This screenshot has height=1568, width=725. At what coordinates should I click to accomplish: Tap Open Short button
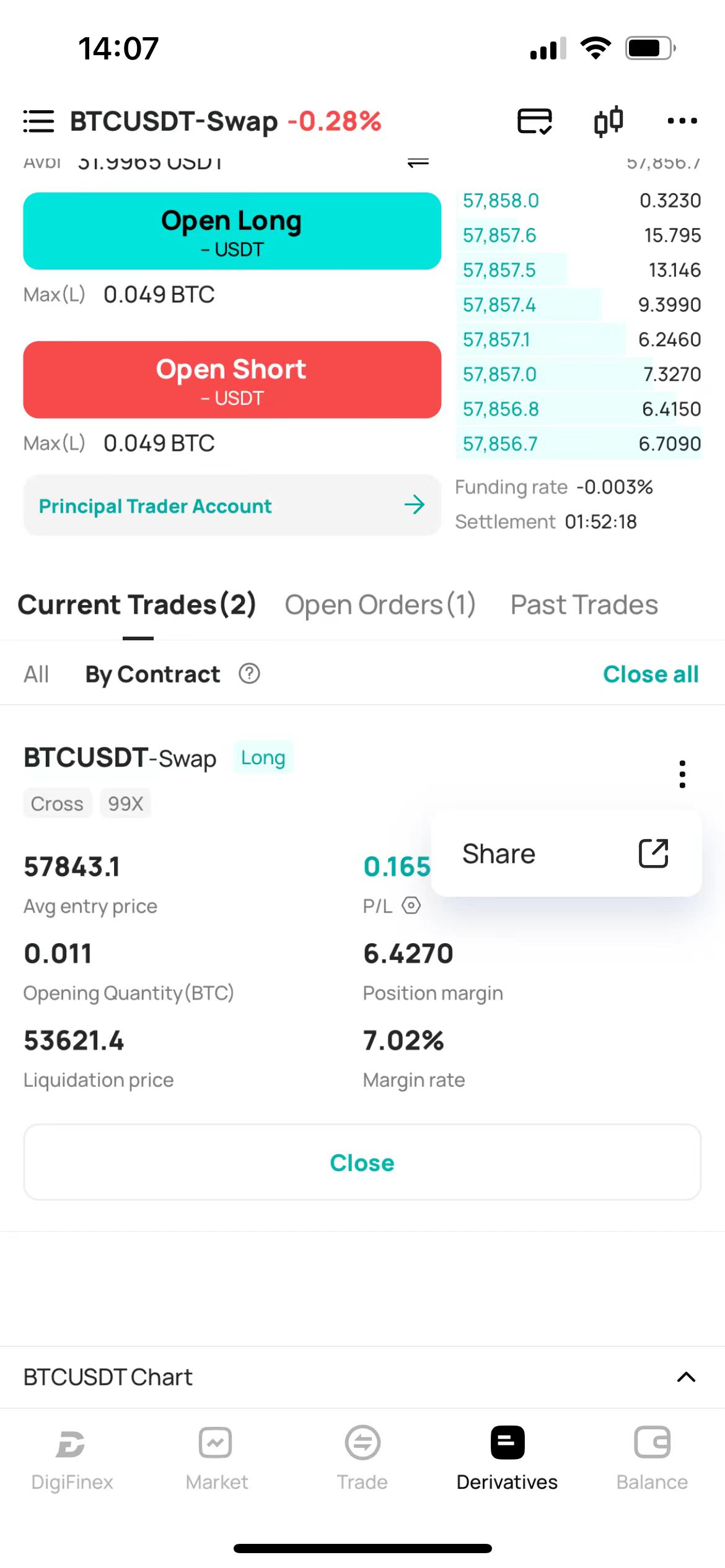(232, 380)
